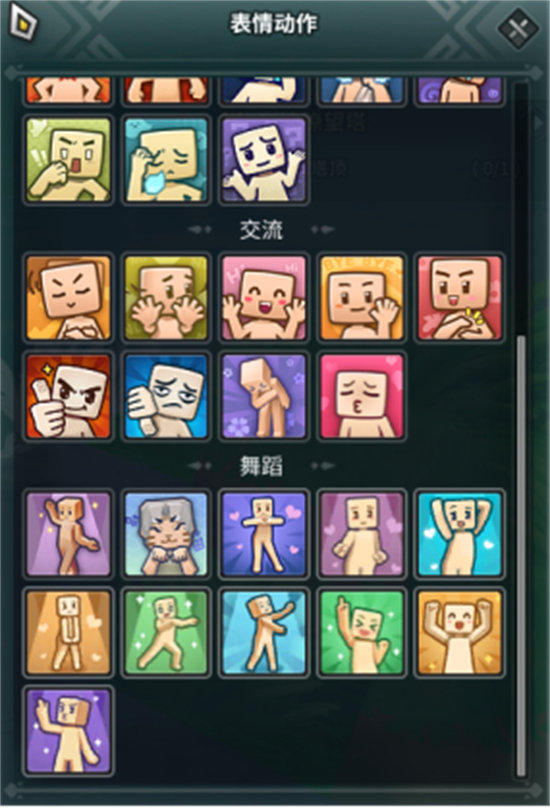550x808 pixels.
Task: Tap the diamond icon at the panel's top-left
Action: 23,23
